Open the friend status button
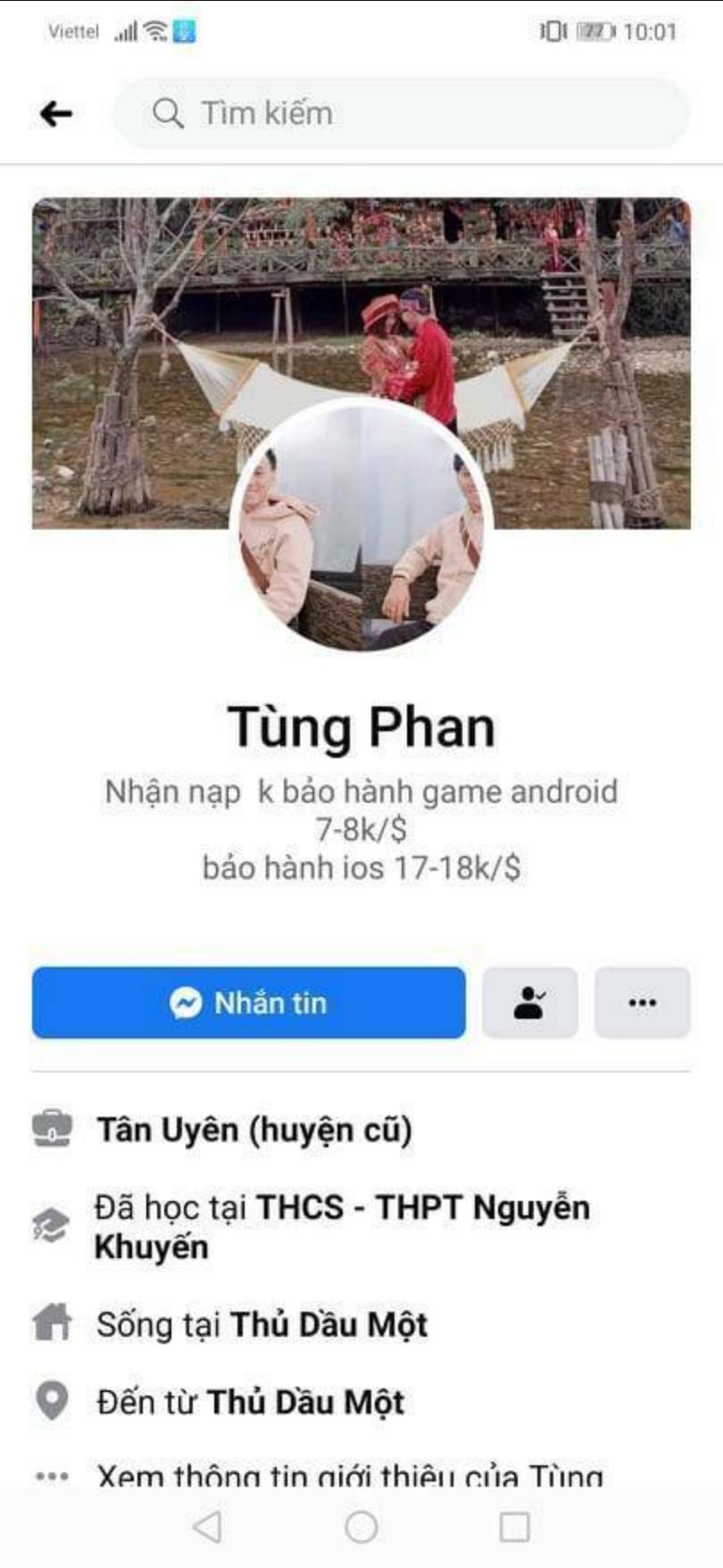Screen dimensions: 723x1568 [530, 1003]
